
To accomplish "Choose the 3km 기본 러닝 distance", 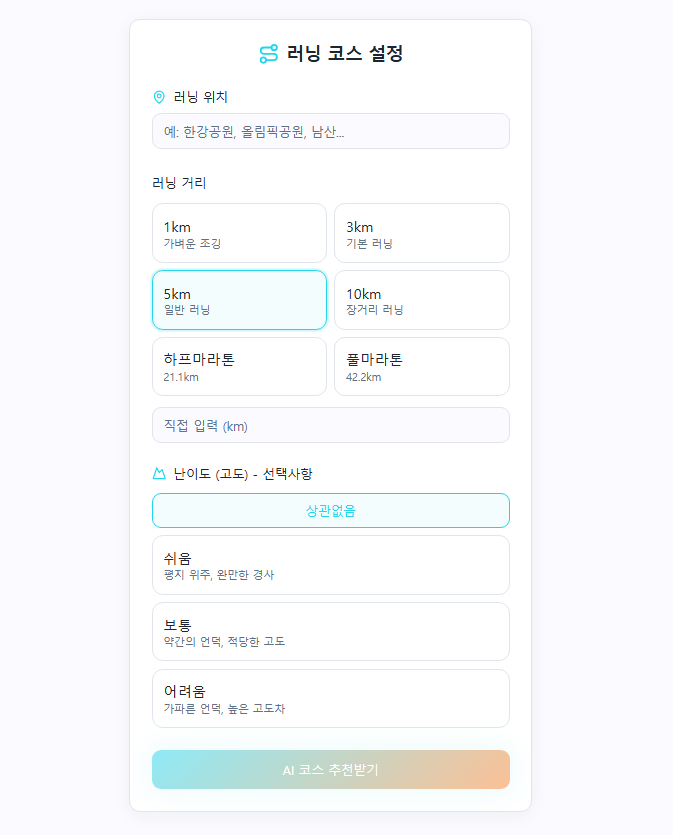I will pyautogui.click(x=421, y=233).
